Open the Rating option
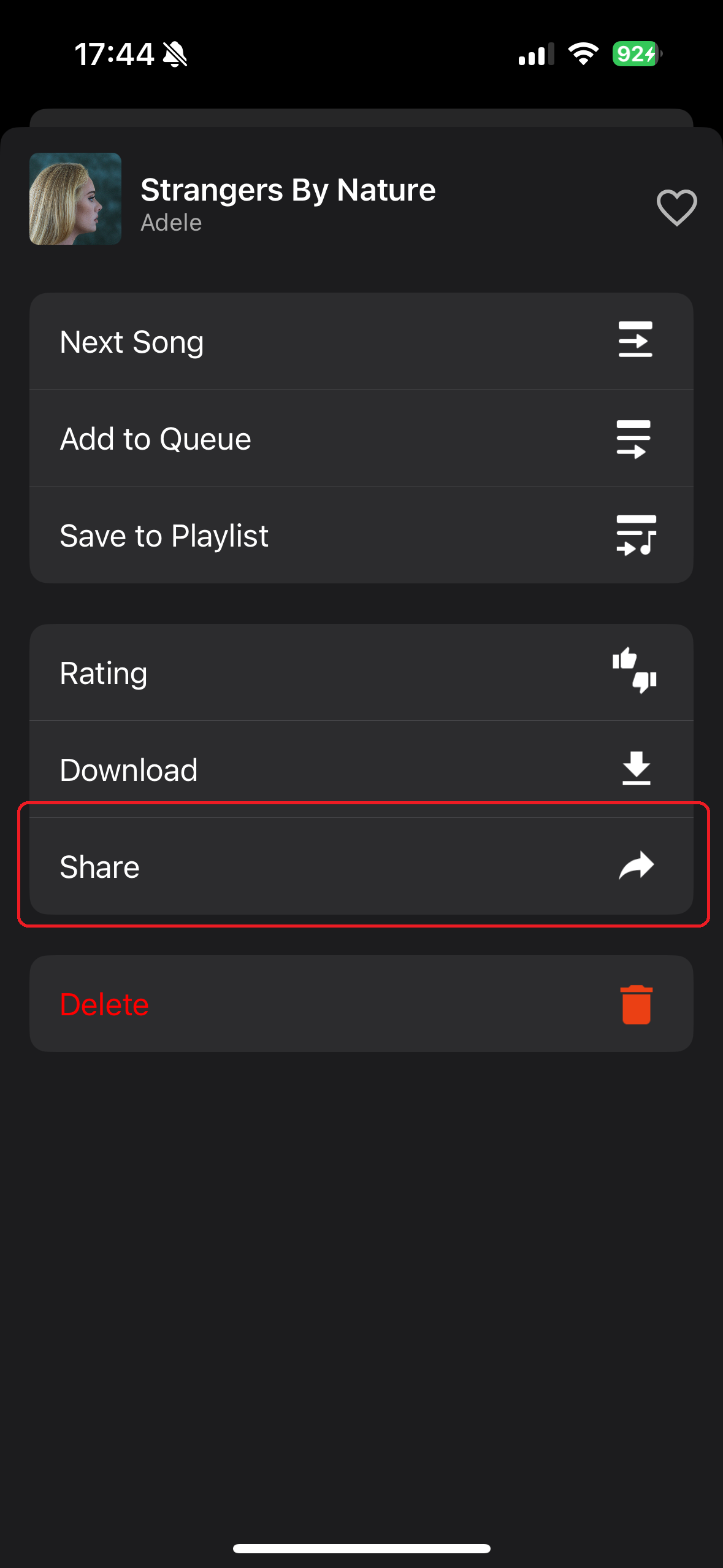The width and height of the screenshot is (723, 1568). 361,672
